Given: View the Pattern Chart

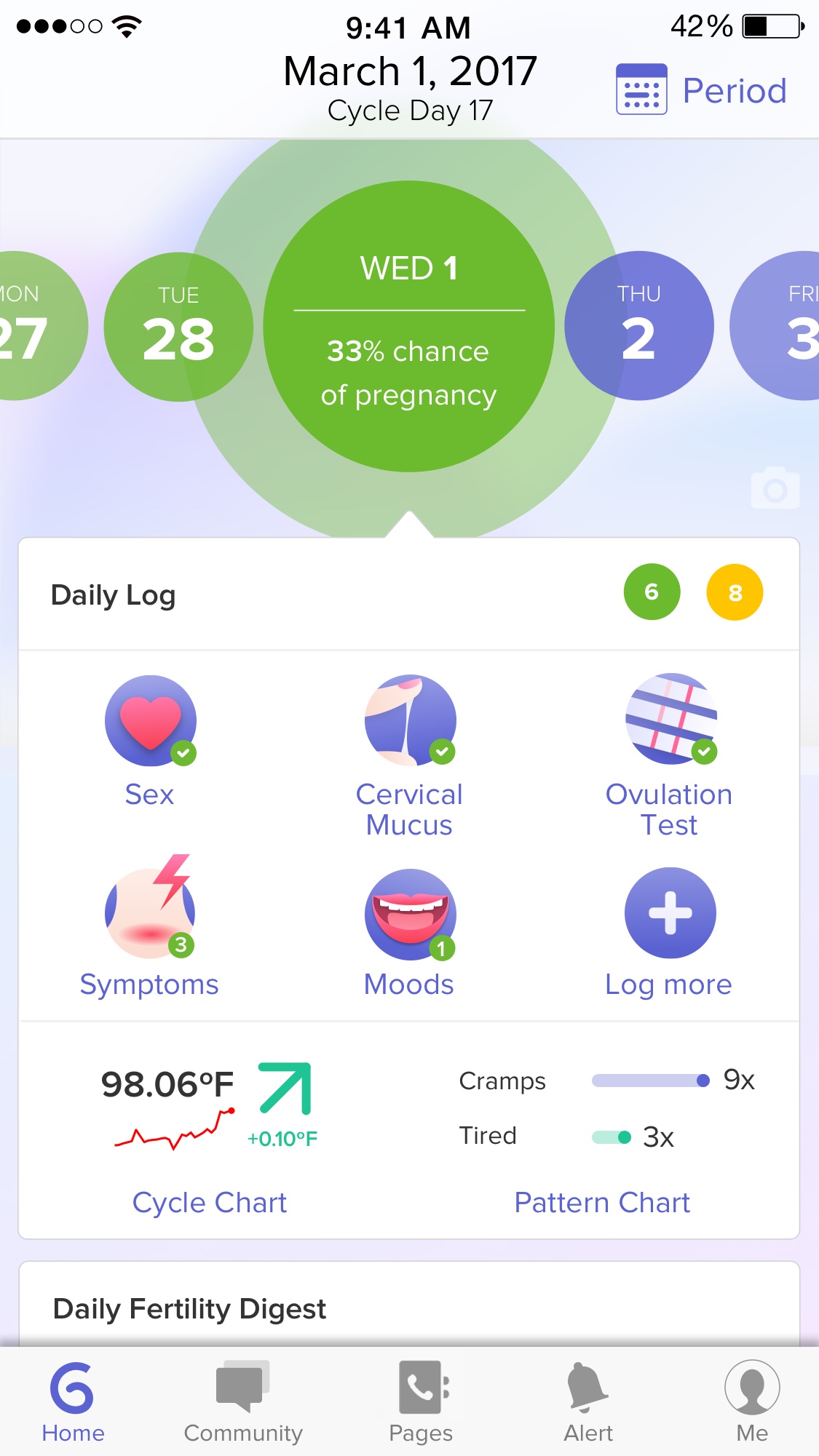Looking at the screenshot, I should [x=602, y=1202].
